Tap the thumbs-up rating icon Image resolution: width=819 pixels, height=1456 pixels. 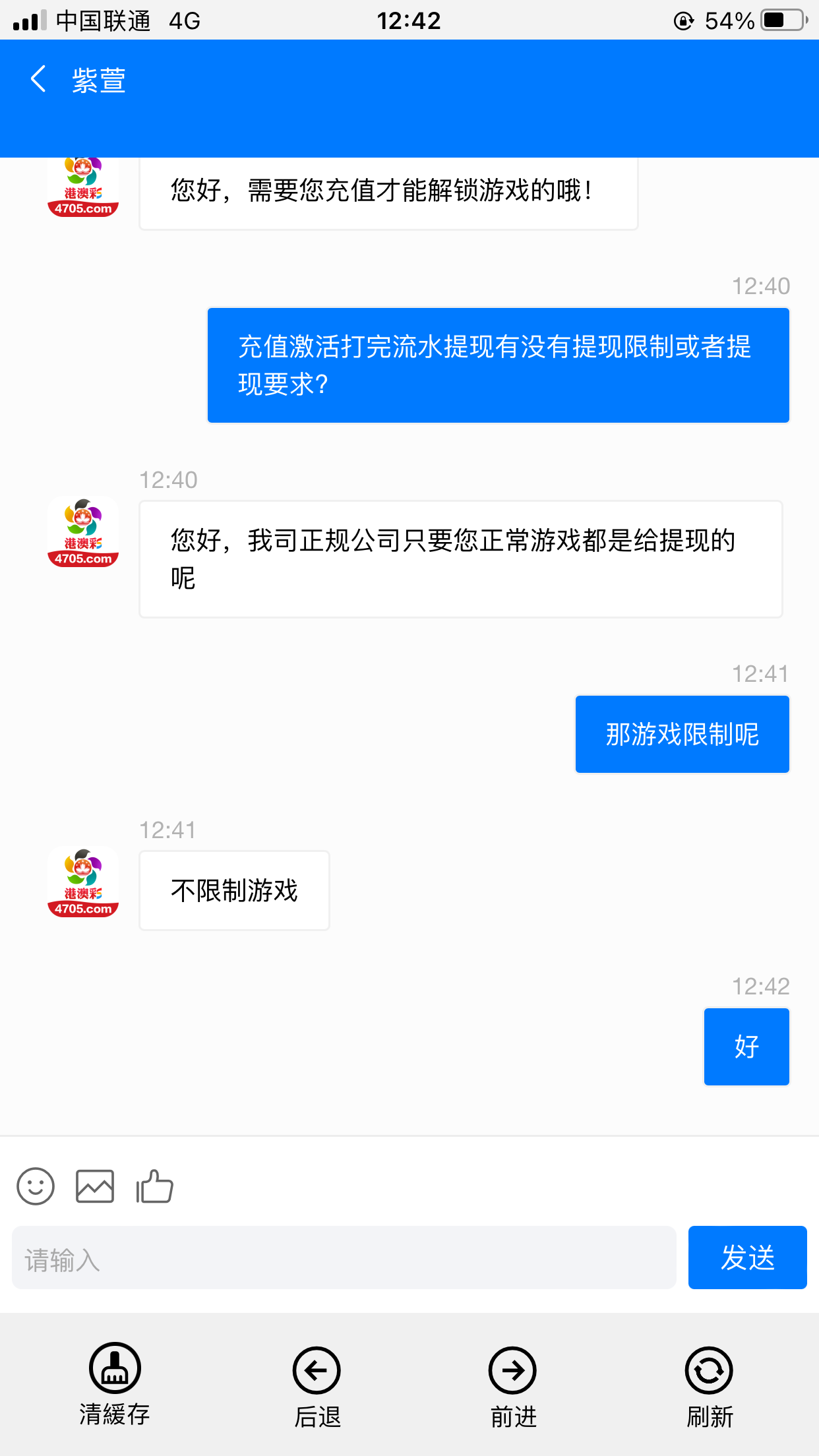[x=154, y=1187]
